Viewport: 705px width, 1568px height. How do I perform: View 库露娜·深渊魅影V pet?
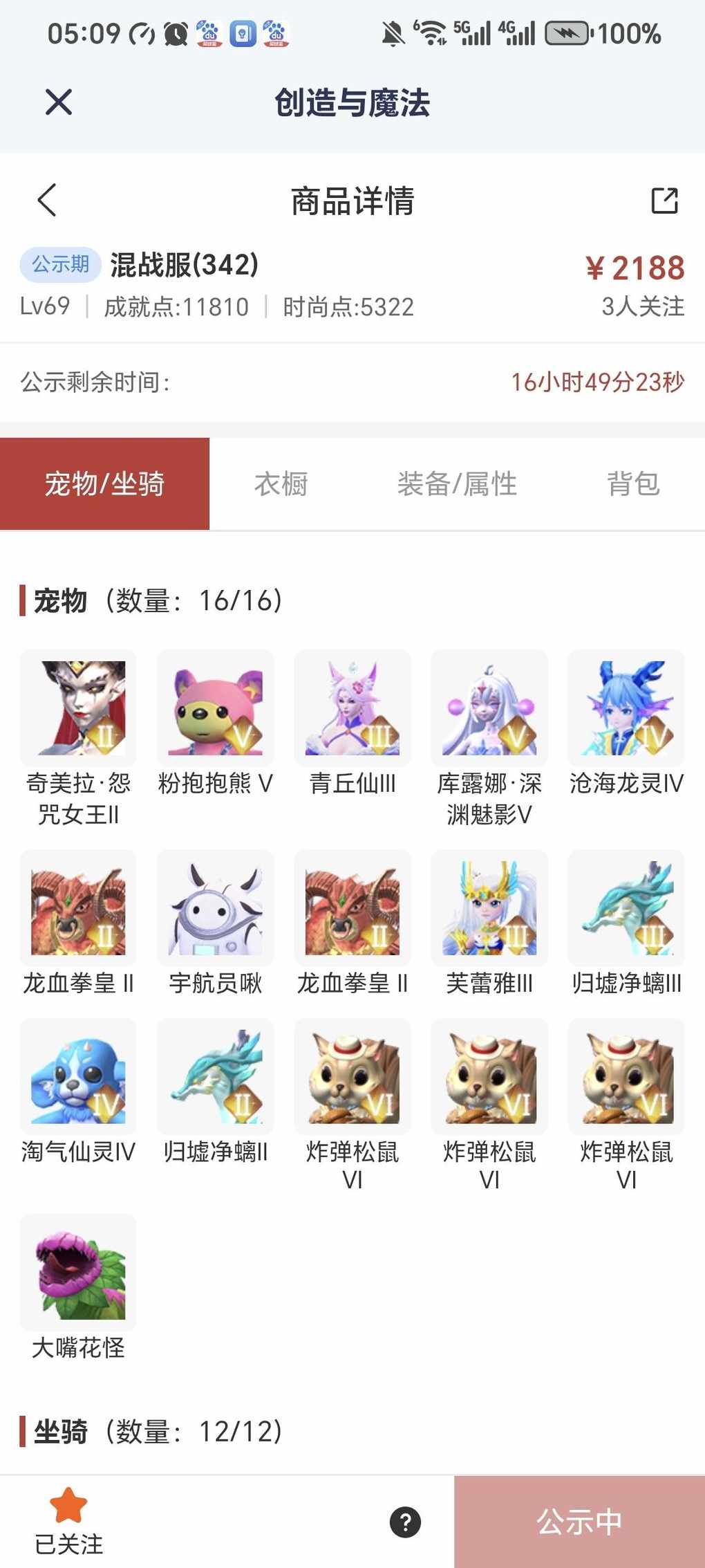tap(489, 708)
